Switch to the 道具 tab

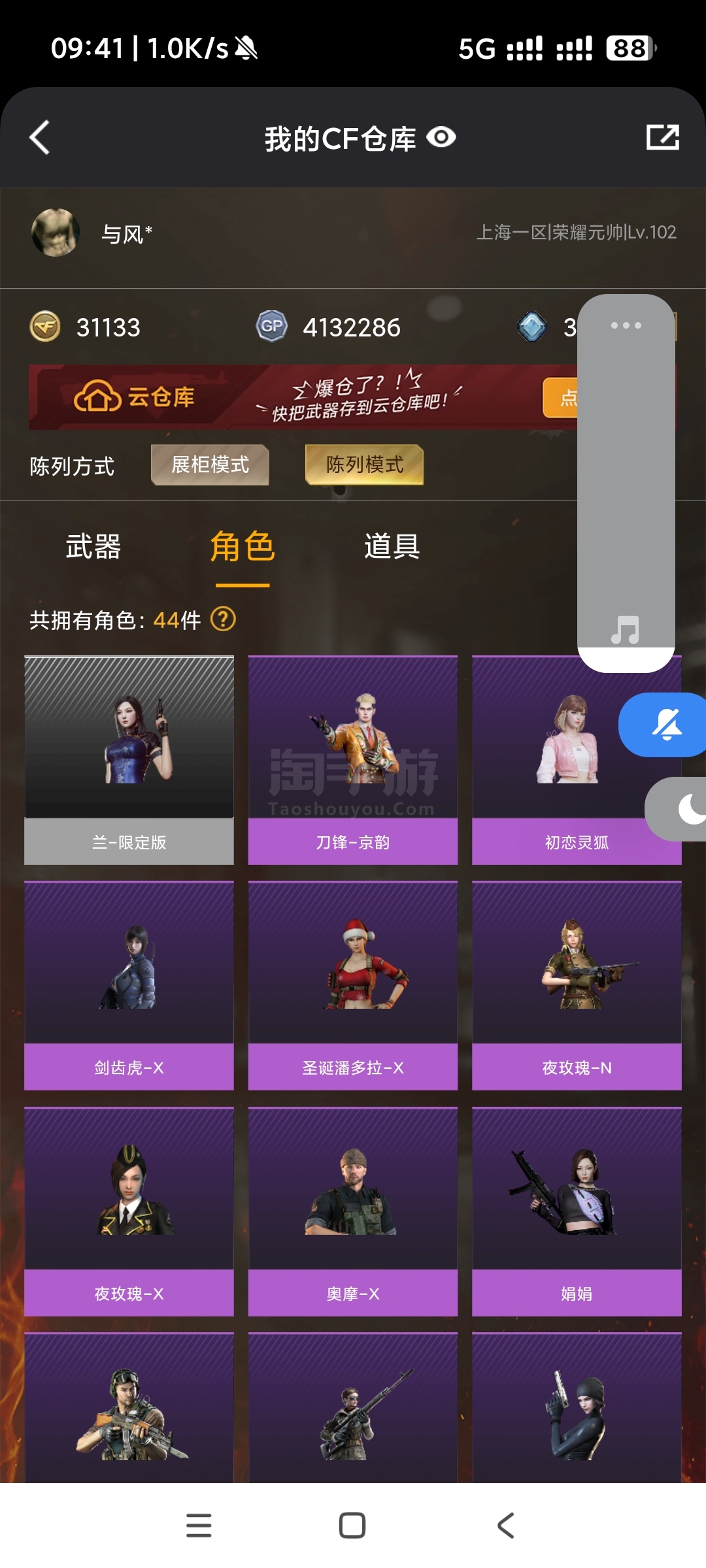pyautogui.click(x=392, y=546)
